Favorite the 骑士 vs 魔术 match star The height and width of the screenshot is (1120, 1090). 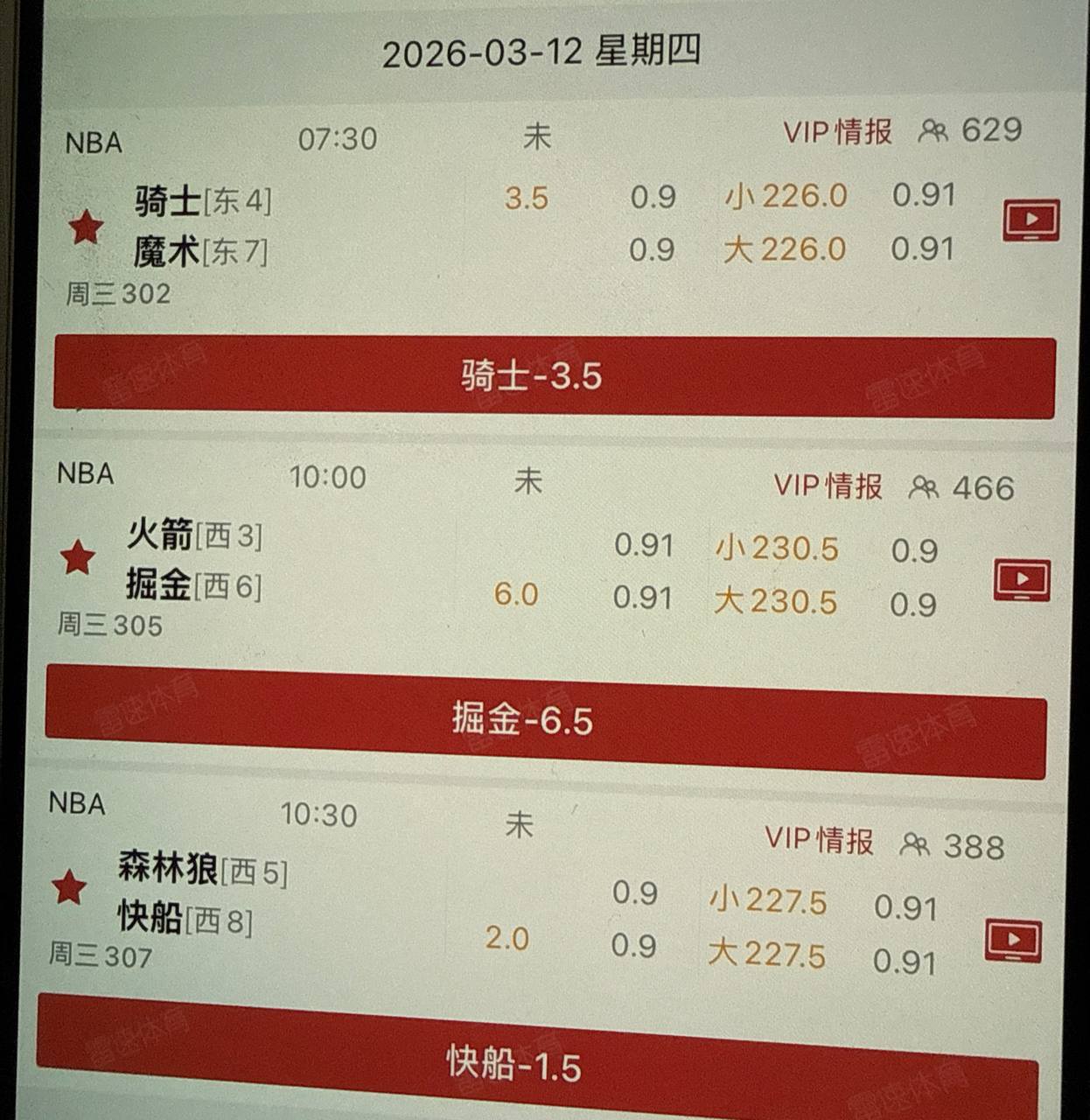[x=86, y=227]
